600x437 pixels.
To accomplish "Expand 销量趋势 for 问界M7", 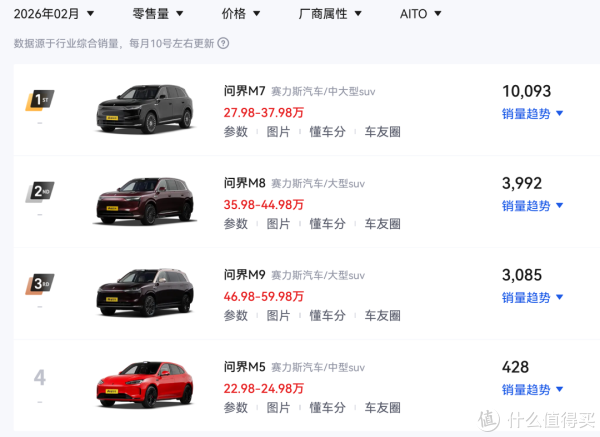I will (x=532, y=114).
